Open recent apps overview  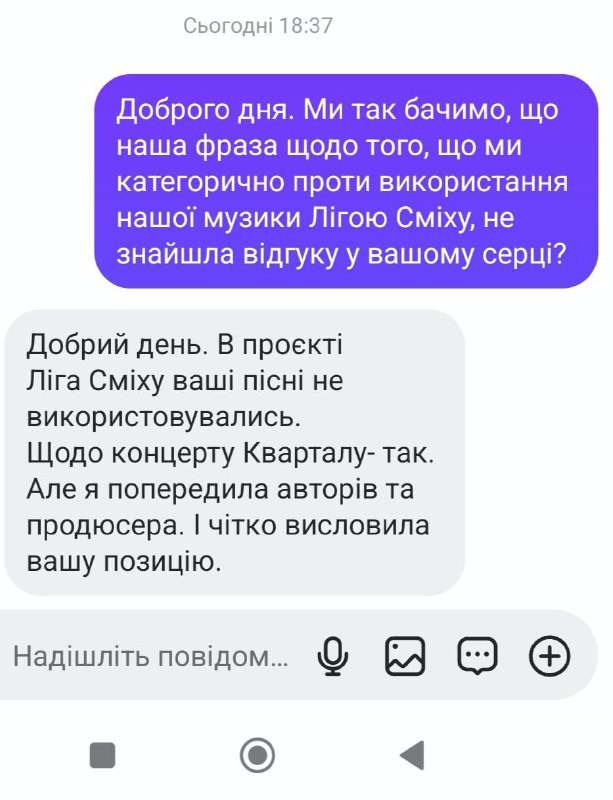pyautogui.click(x=102, y=755)
